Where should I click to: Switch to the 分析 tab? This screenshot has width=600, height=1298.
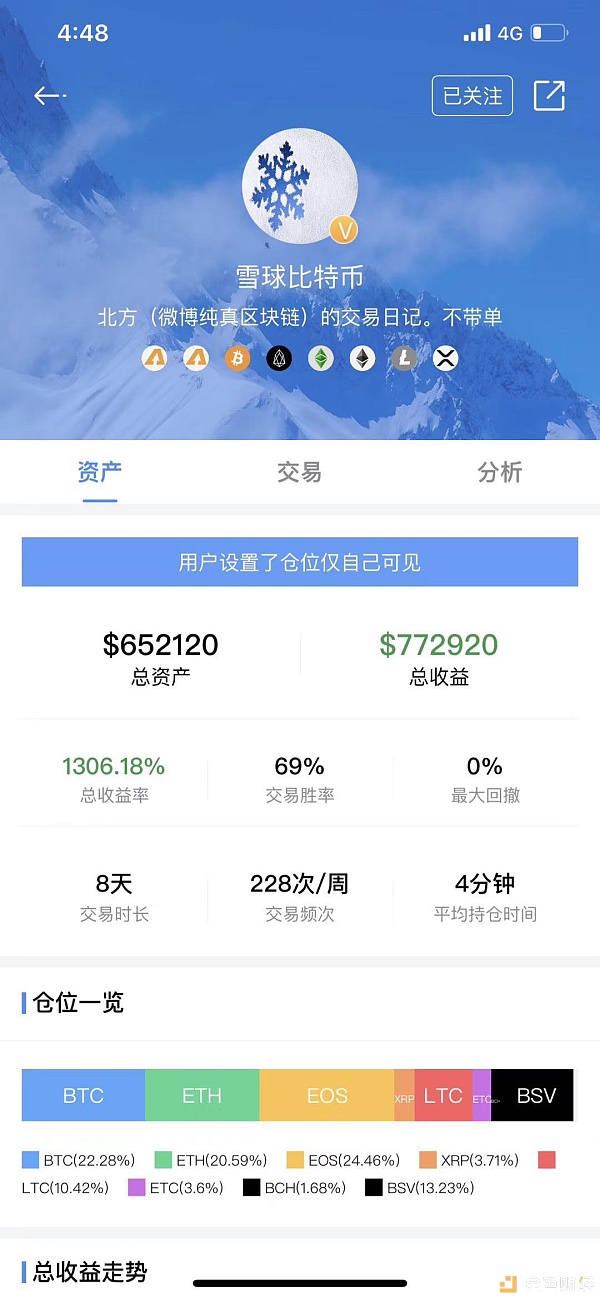499,472
